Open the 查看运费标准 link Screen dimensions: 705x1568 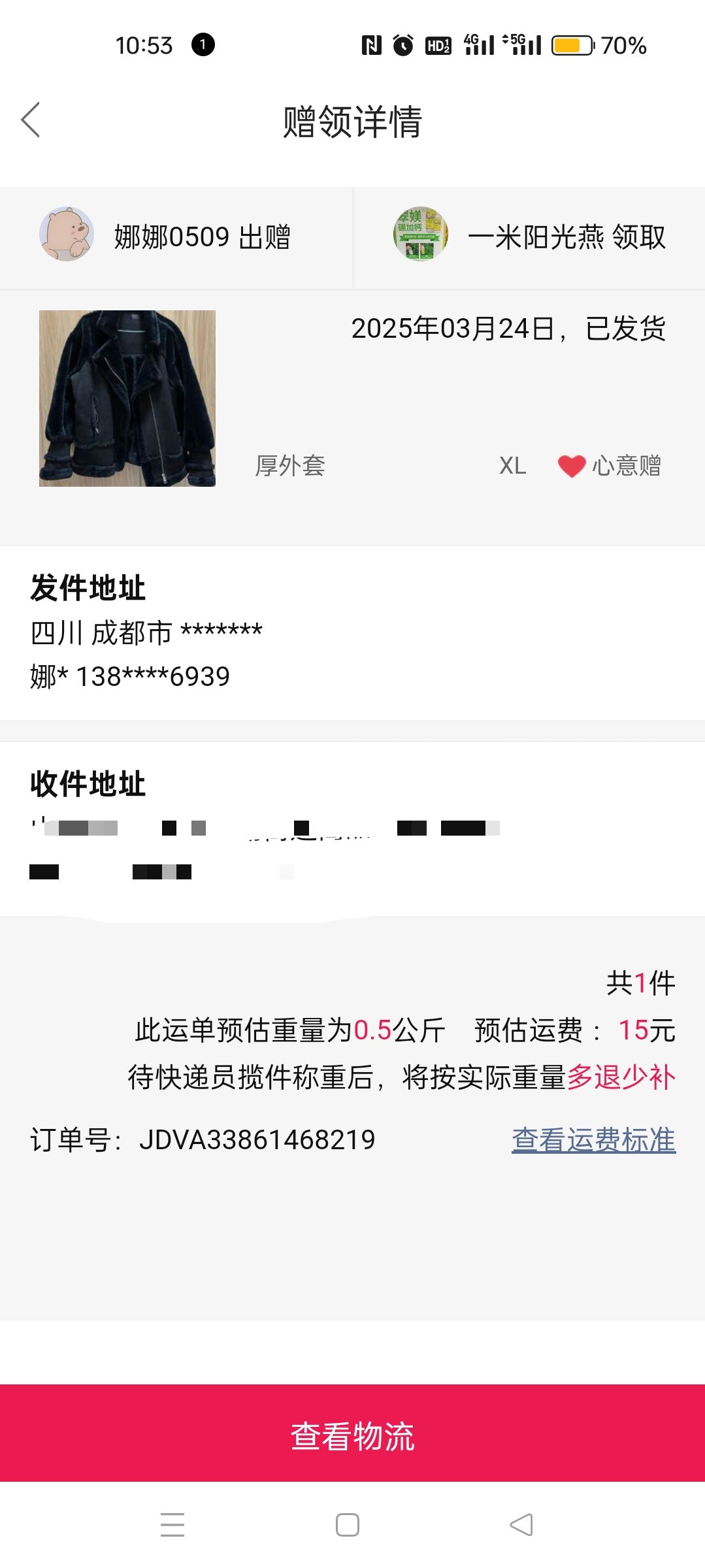tap(593, 1139)
